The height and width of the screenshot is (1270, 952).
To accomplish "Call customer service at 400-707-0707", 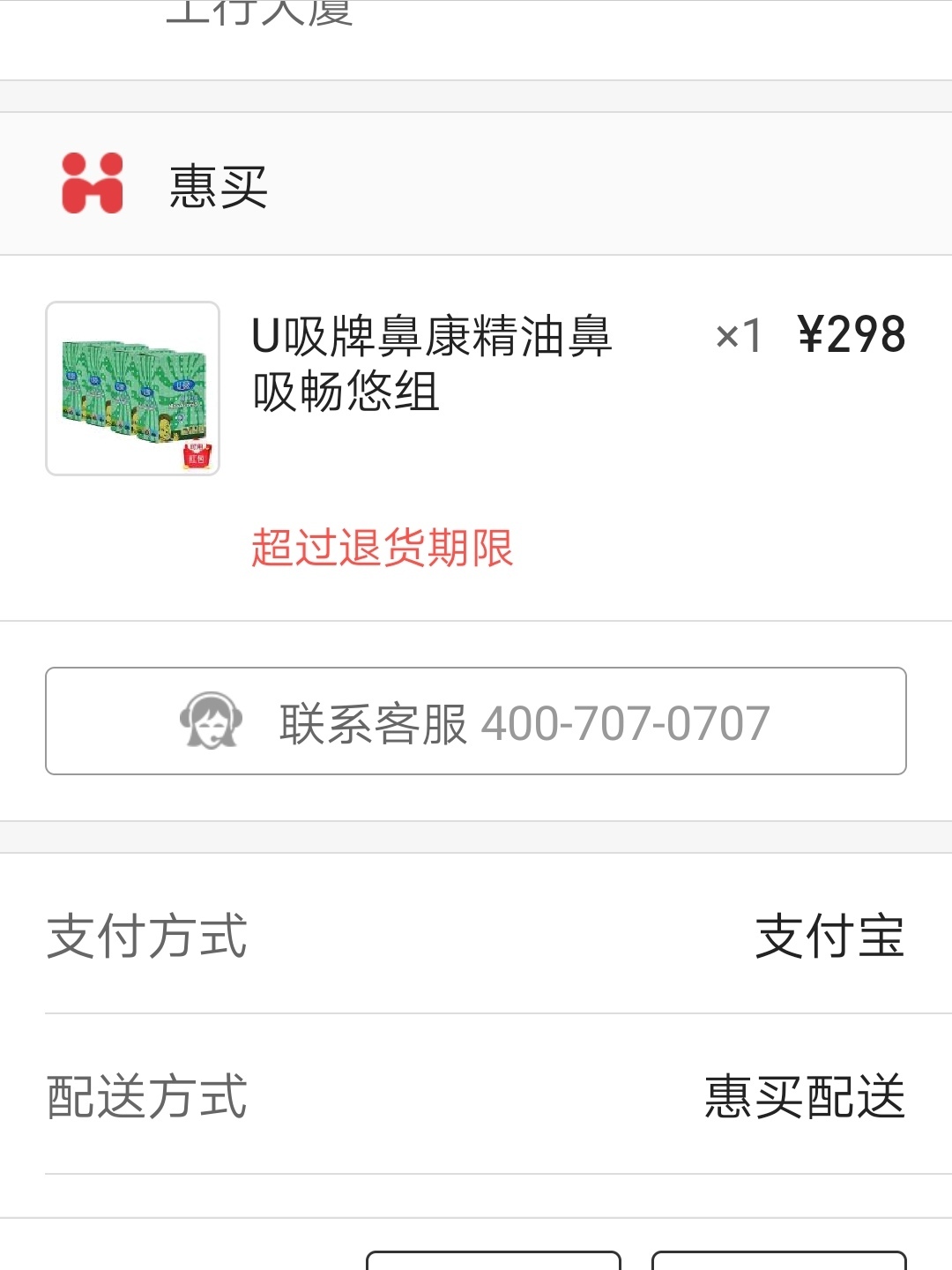I will (x=476, y=721).
